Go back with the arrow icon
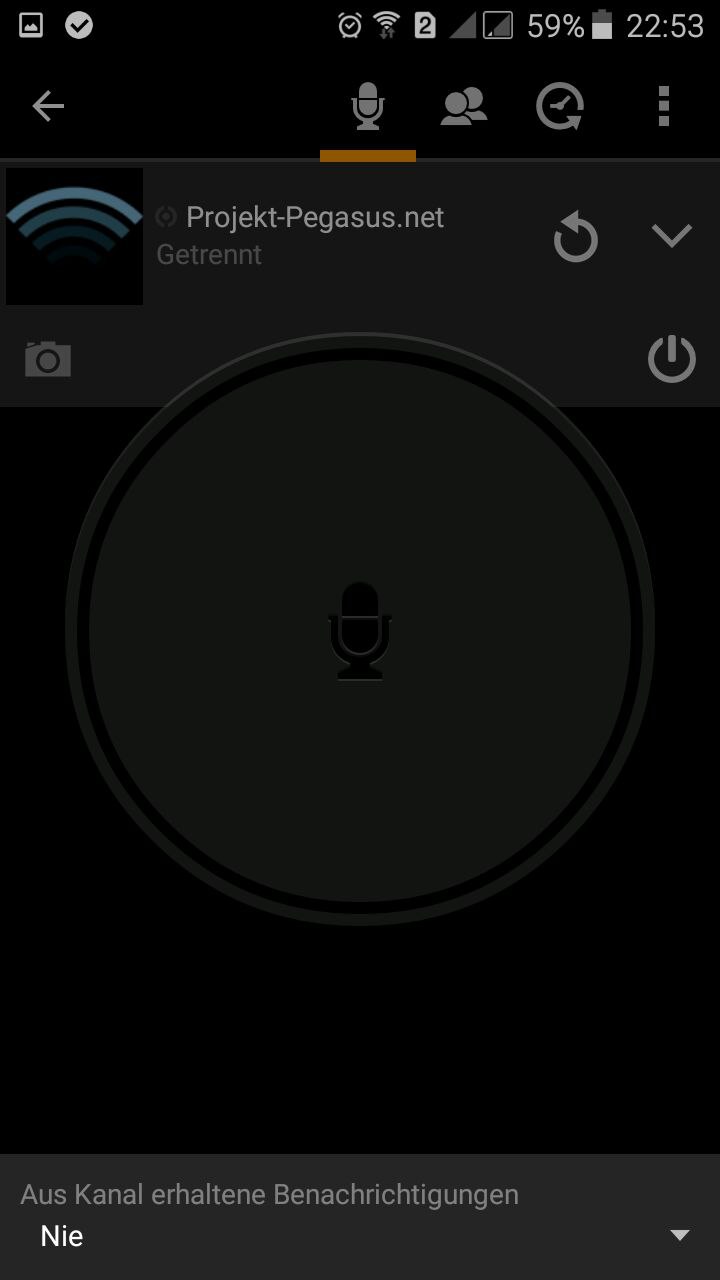This screenshot has height=1280, width=720. 48,106
